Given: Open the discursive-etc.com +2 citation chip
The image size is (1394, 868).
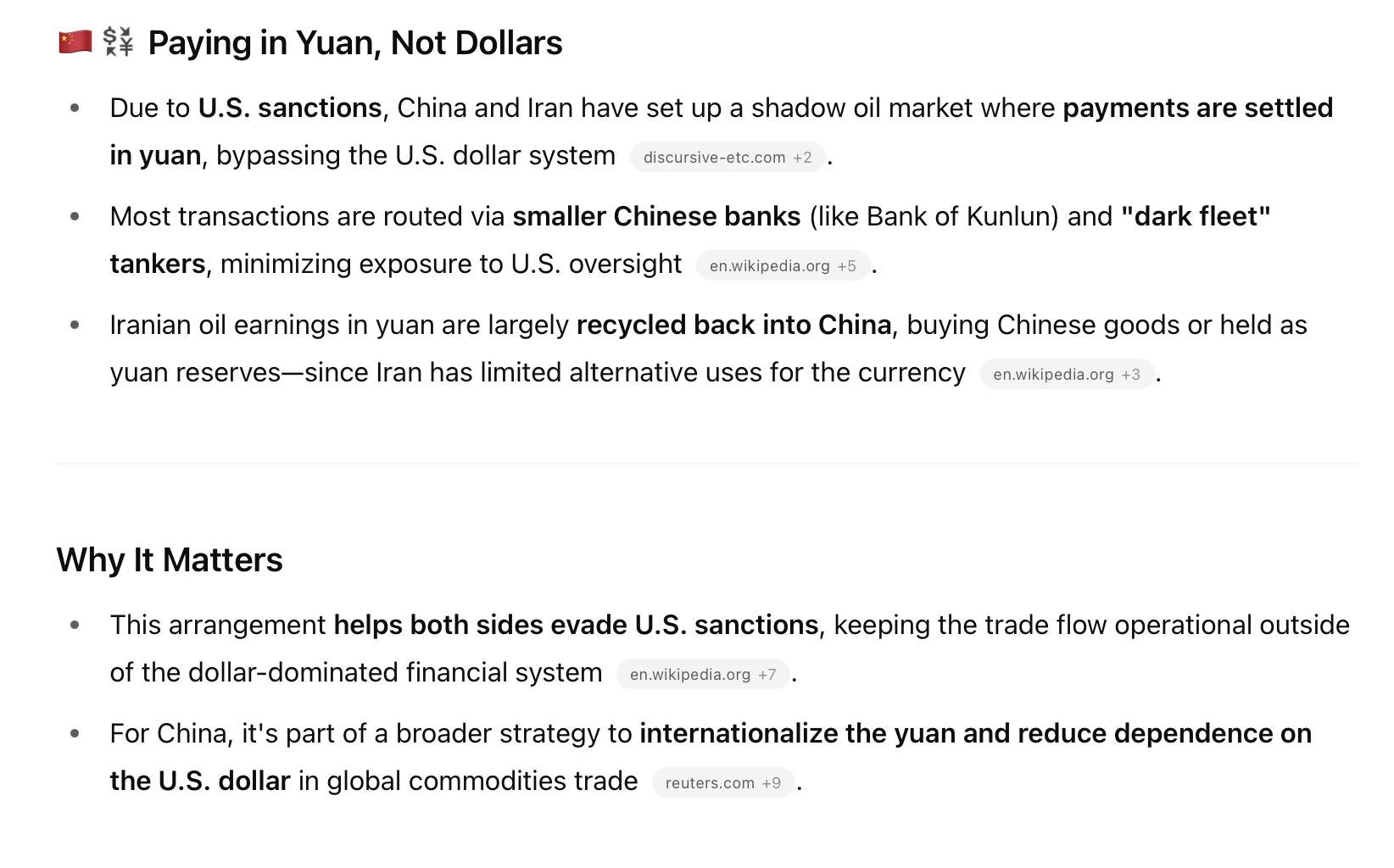Looking at the screenshot, I should tap(727, 158).
